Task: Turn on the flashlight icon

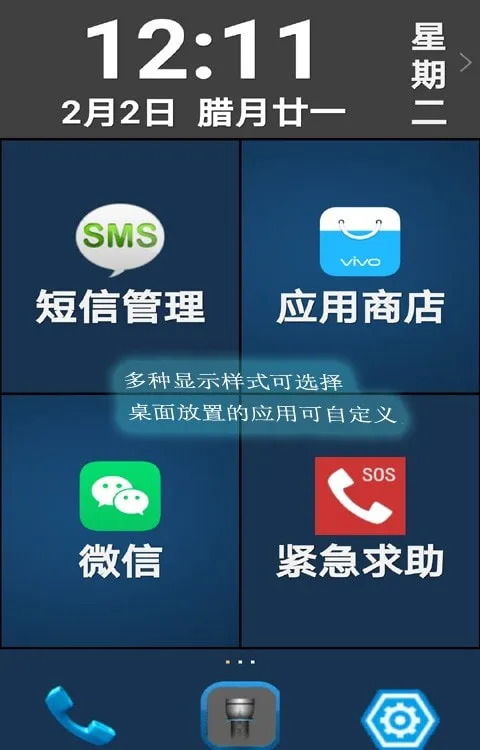Action: (x=240, y=716)
